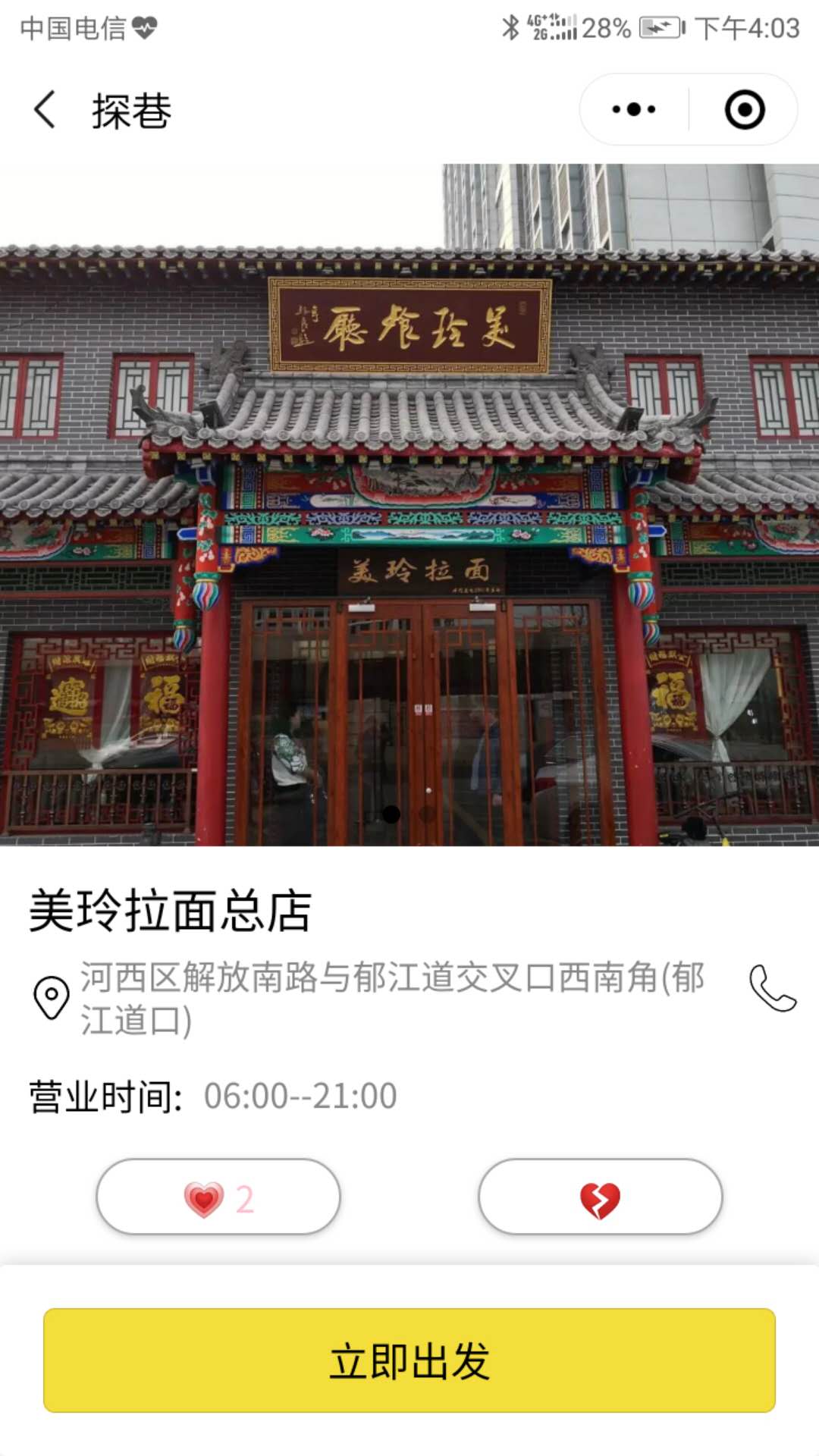Close the mini program with the circle button
The image size is (819, 1456).
point(744,110)
